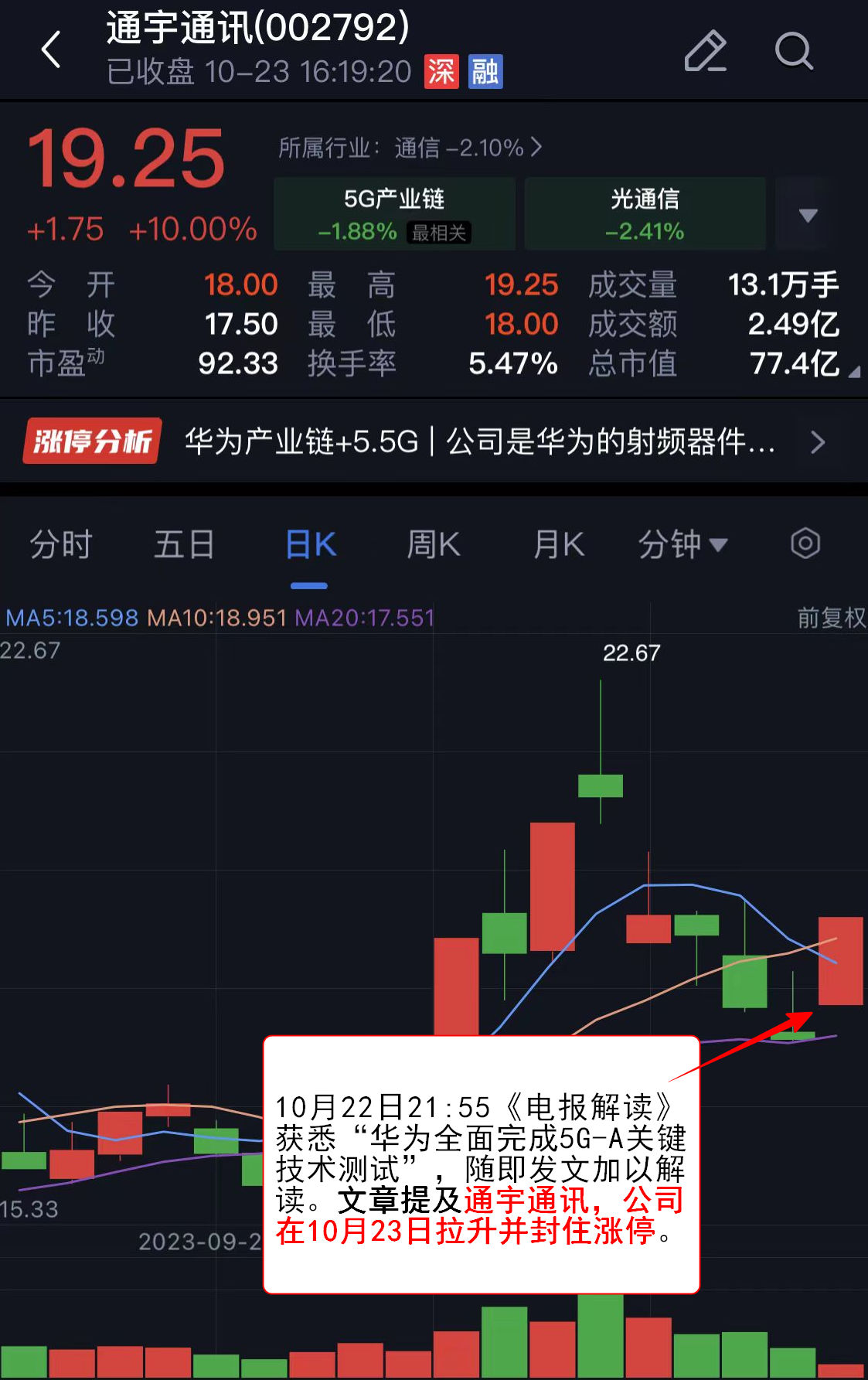868x1380 pixels.
Task: Expand more concept sectors dropdown arrow
Action: pyautogui.click(x=808, y=215)
